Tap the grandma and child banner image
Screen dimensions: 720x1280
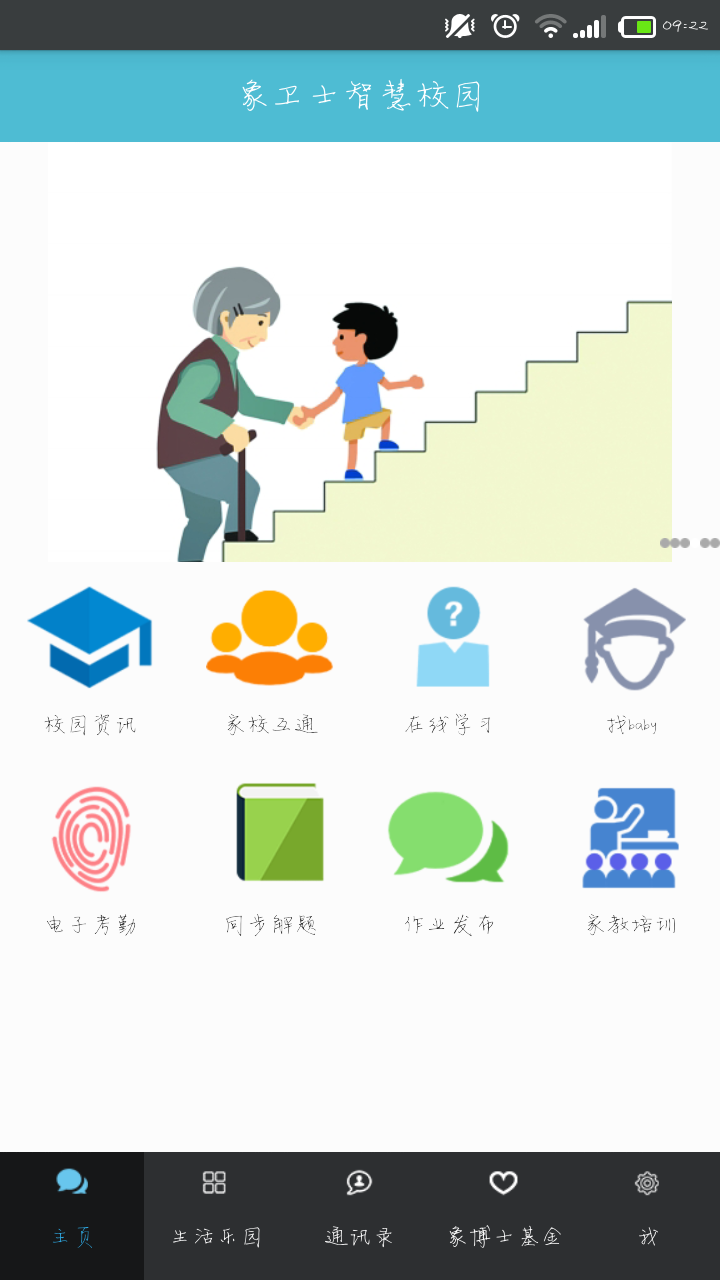pos(360,352)
